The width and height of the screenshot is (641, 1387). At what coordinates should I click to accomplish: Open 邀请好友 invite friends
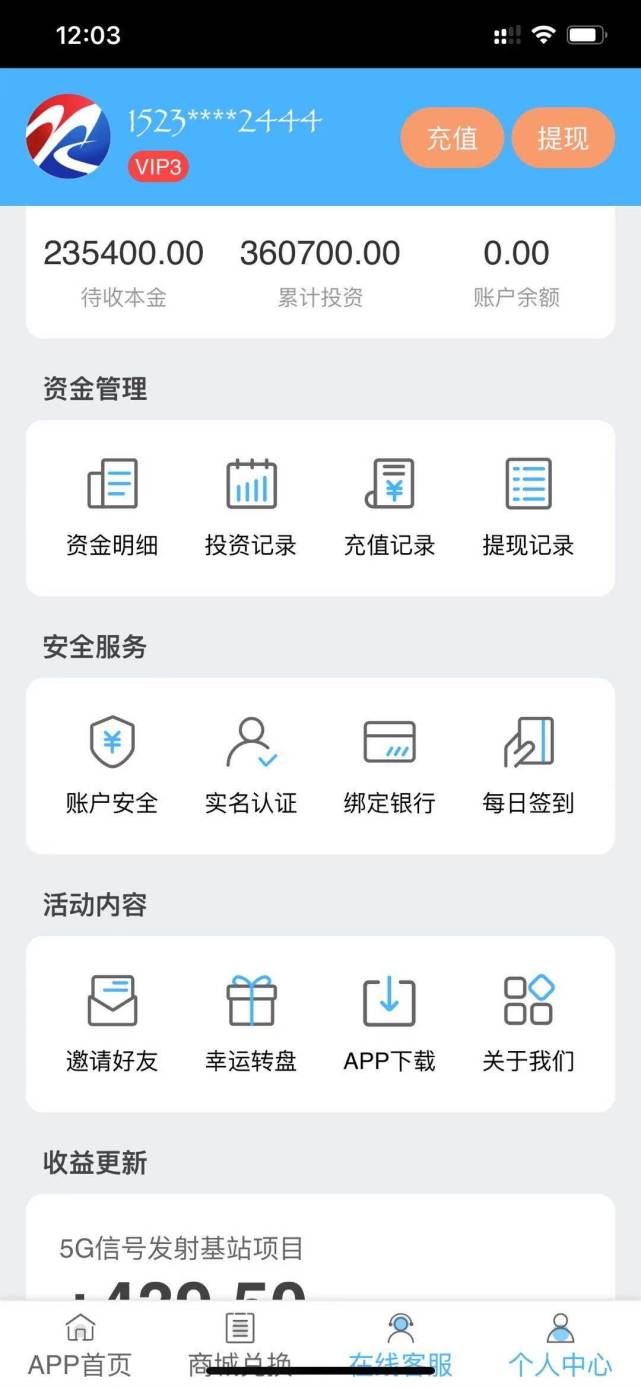coord(112,1024)
